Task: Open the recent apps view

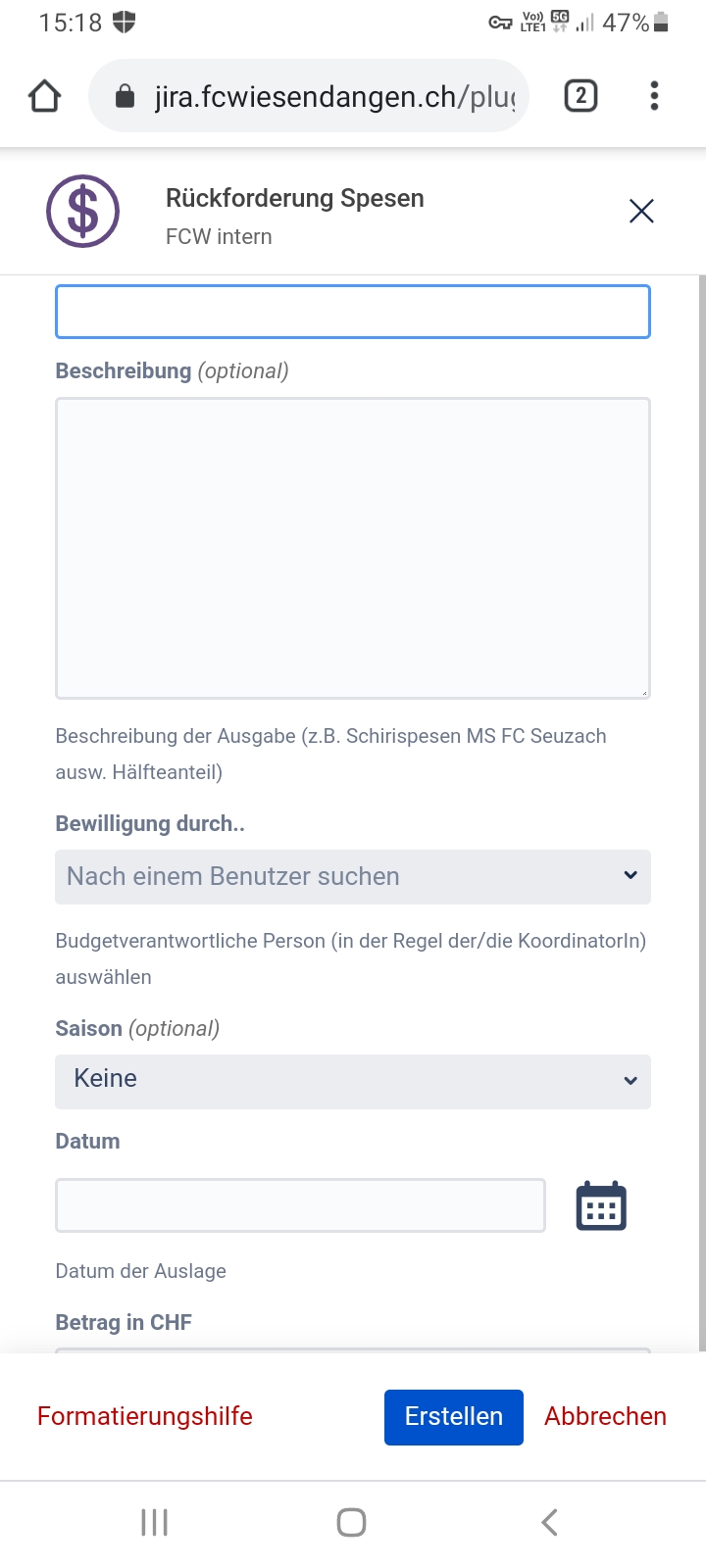Action: click(155, 1522)
